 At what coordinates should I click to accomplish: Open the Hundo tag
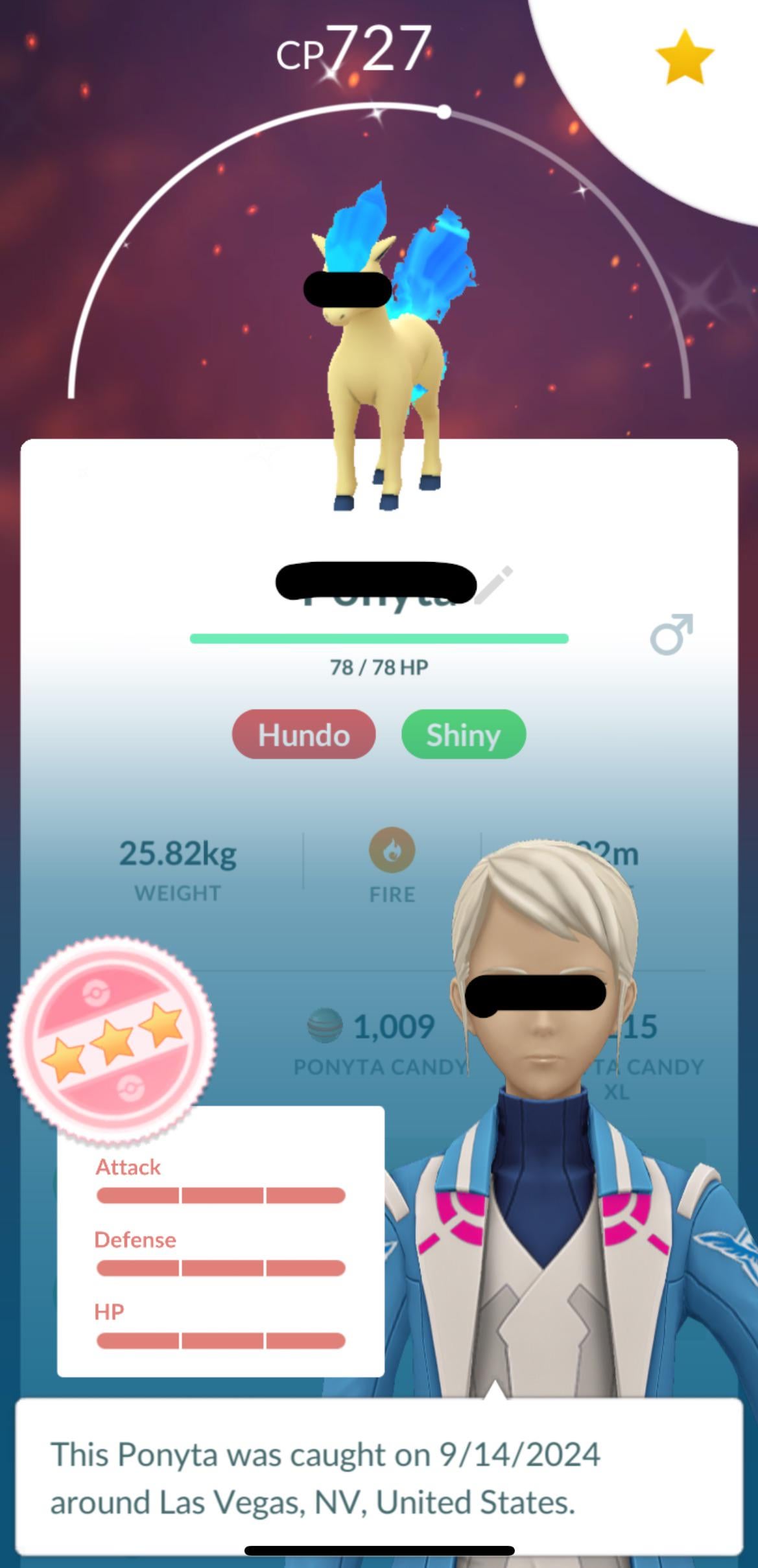tap(303, 734)
